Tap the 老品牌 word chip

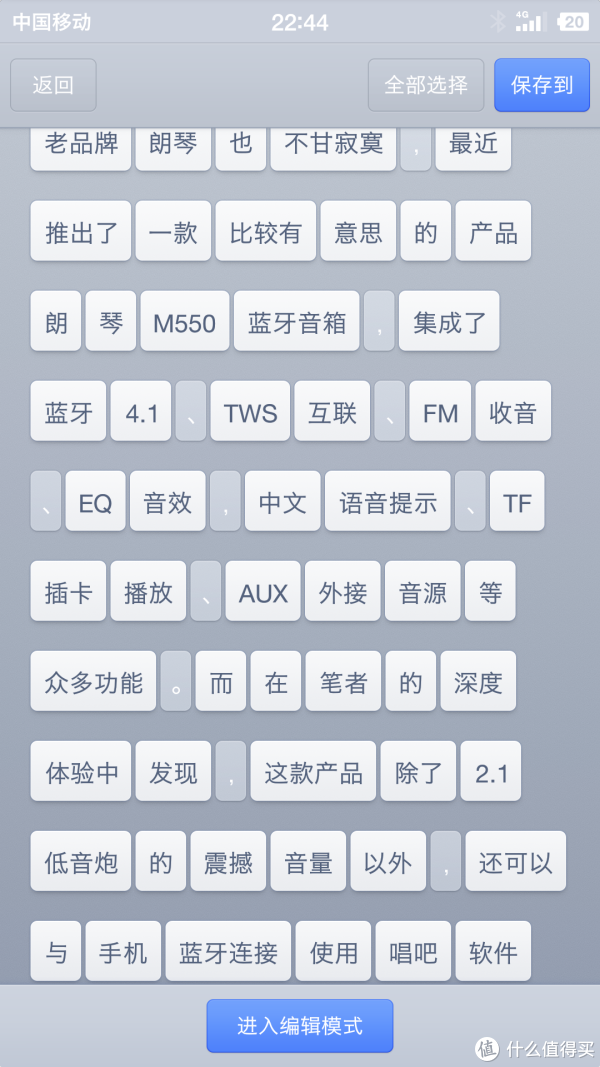coord(81,145)
